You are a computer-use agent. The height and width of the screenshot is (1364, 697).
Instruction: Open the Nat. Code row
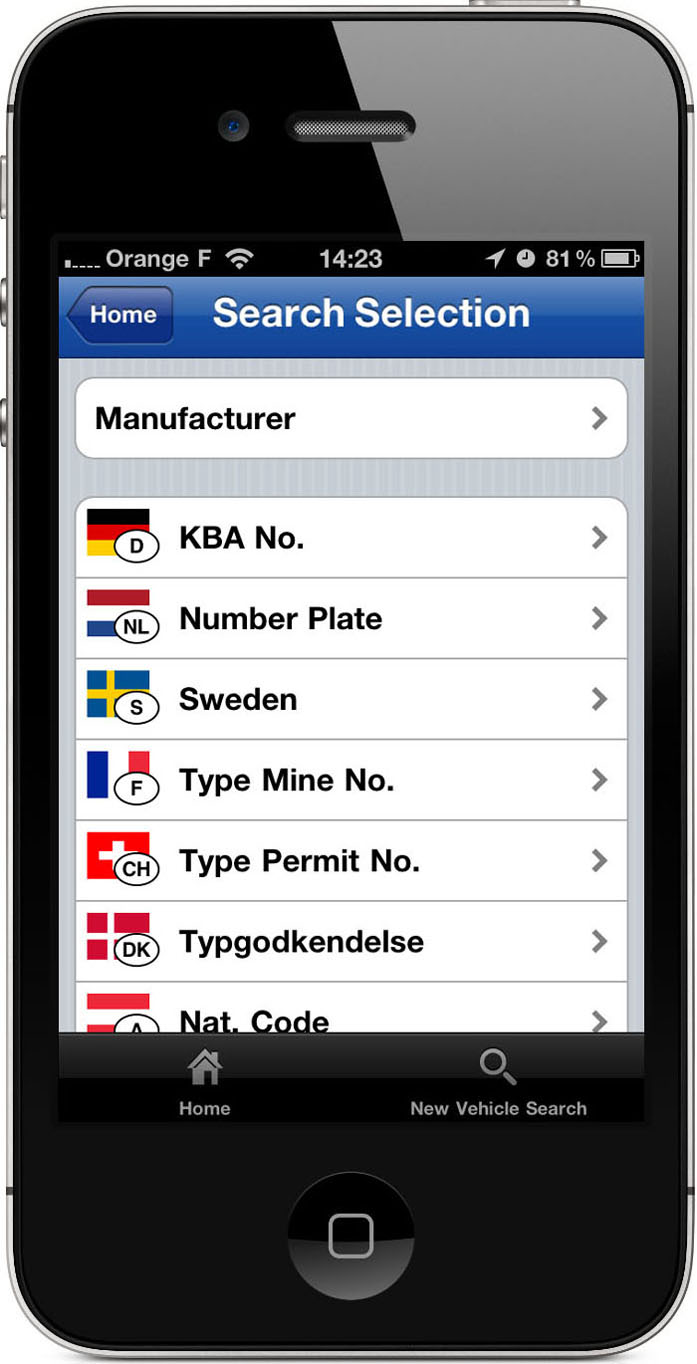coord(351,1008)
